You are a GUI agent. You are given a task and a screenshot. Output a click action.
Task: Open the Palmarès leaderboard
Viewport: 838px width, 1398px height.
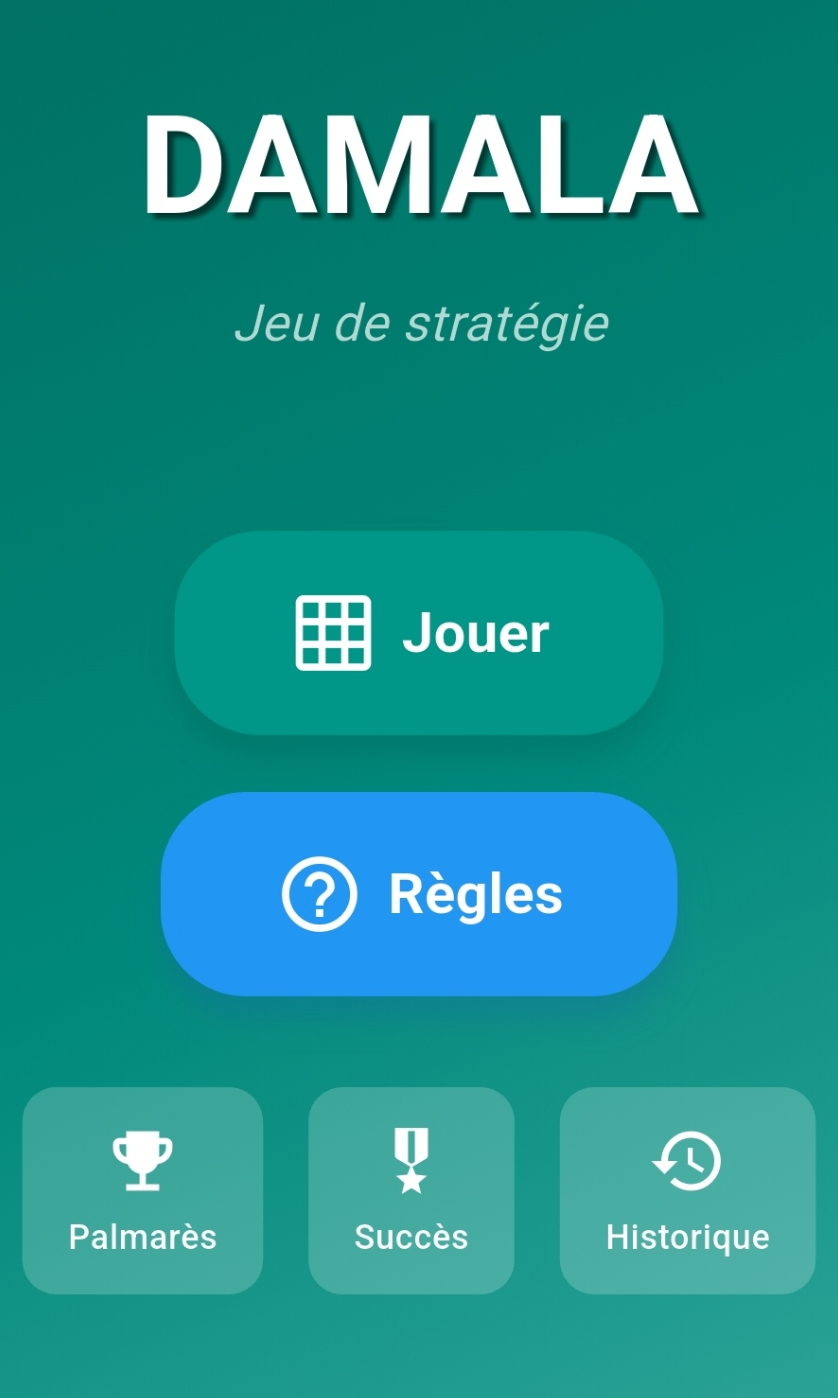pyautogui.click(x=143, y=1190)
